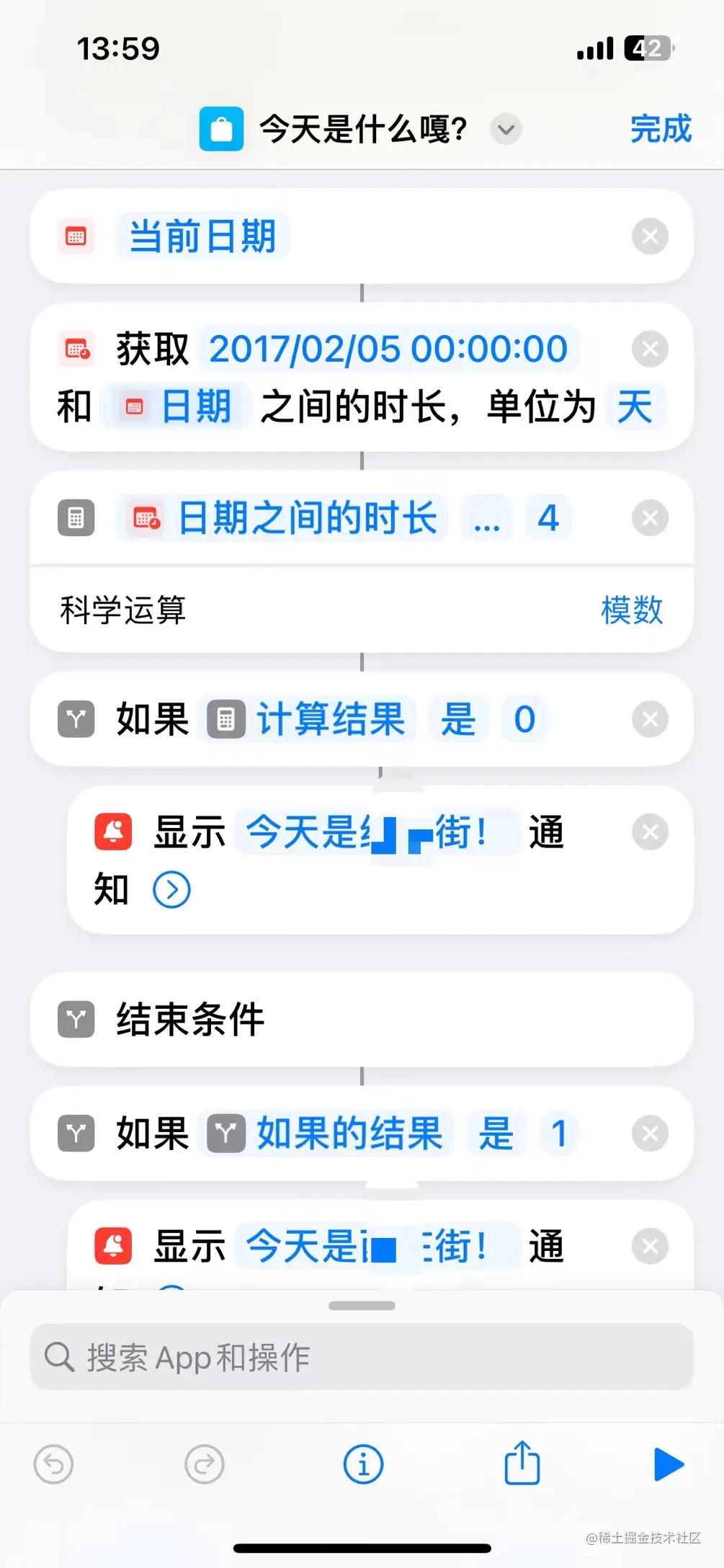Run the shortcut with the play button
Image resolution: width=724 pixels, height=1568 pixels.
669,1464
